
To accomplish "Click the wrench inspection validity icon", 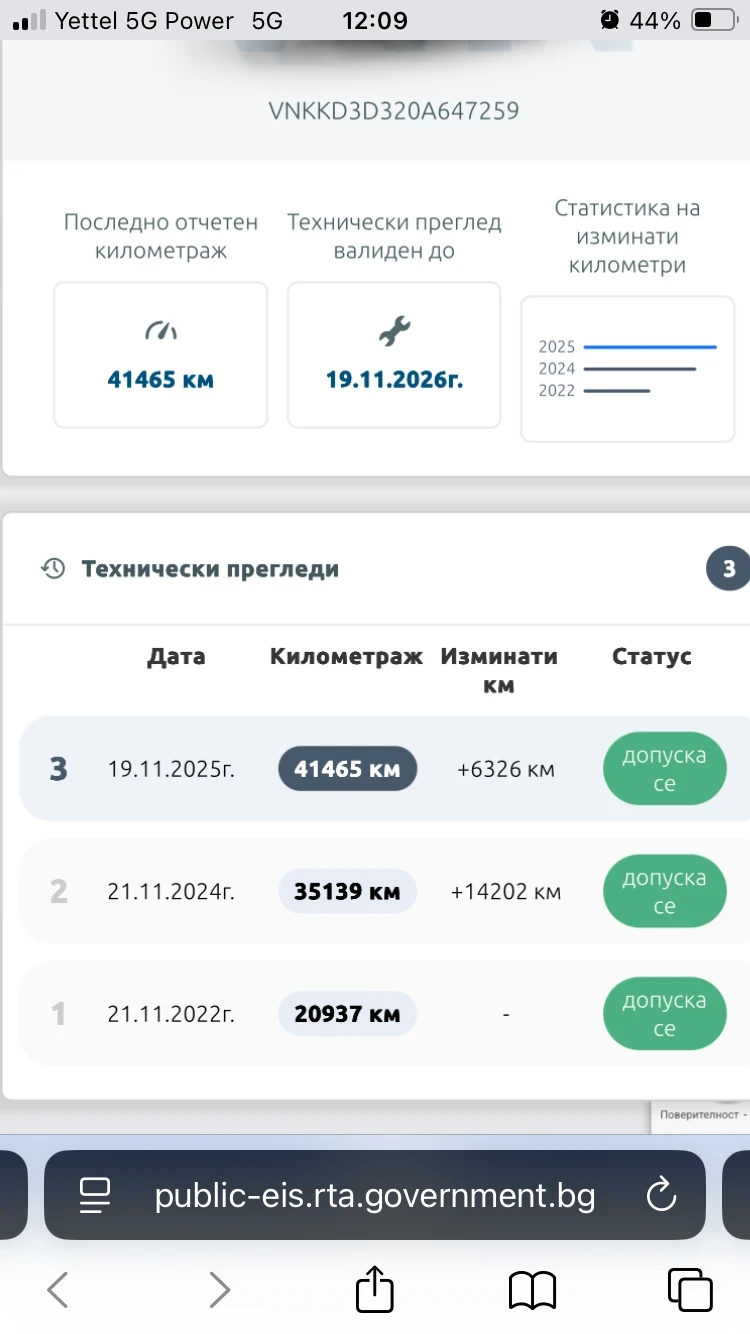I will coord(393,327).
